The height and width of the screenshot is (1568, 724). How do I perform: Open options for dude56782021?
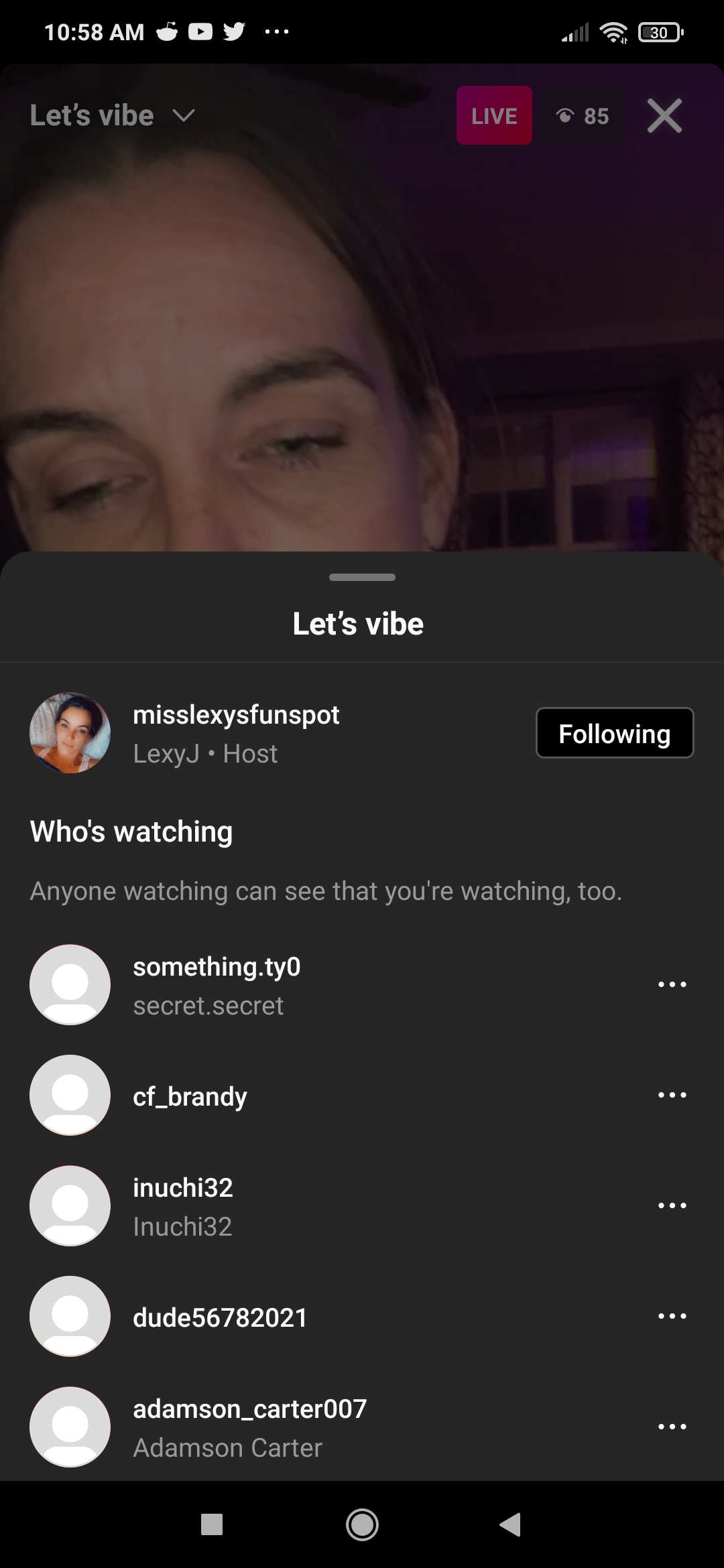click(x=672, y=1316)
